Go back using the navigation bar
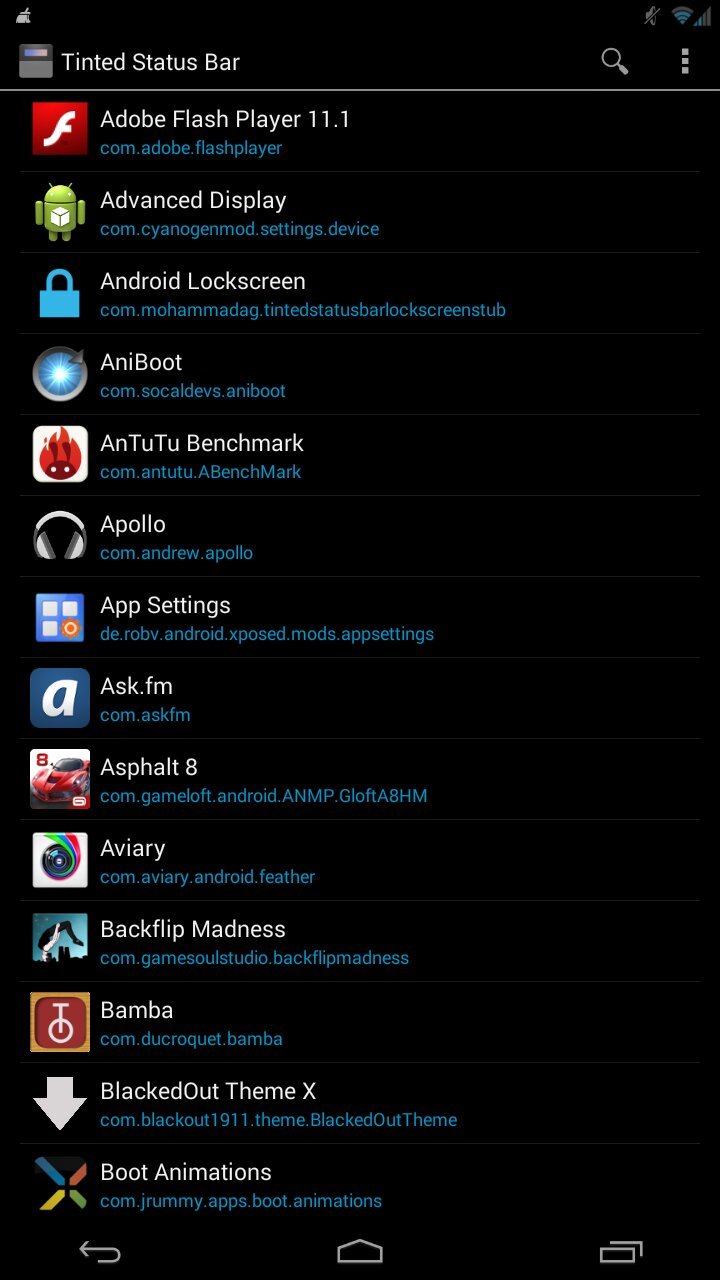Viewport: 720px width, 1280px height. coord(100,1252)
